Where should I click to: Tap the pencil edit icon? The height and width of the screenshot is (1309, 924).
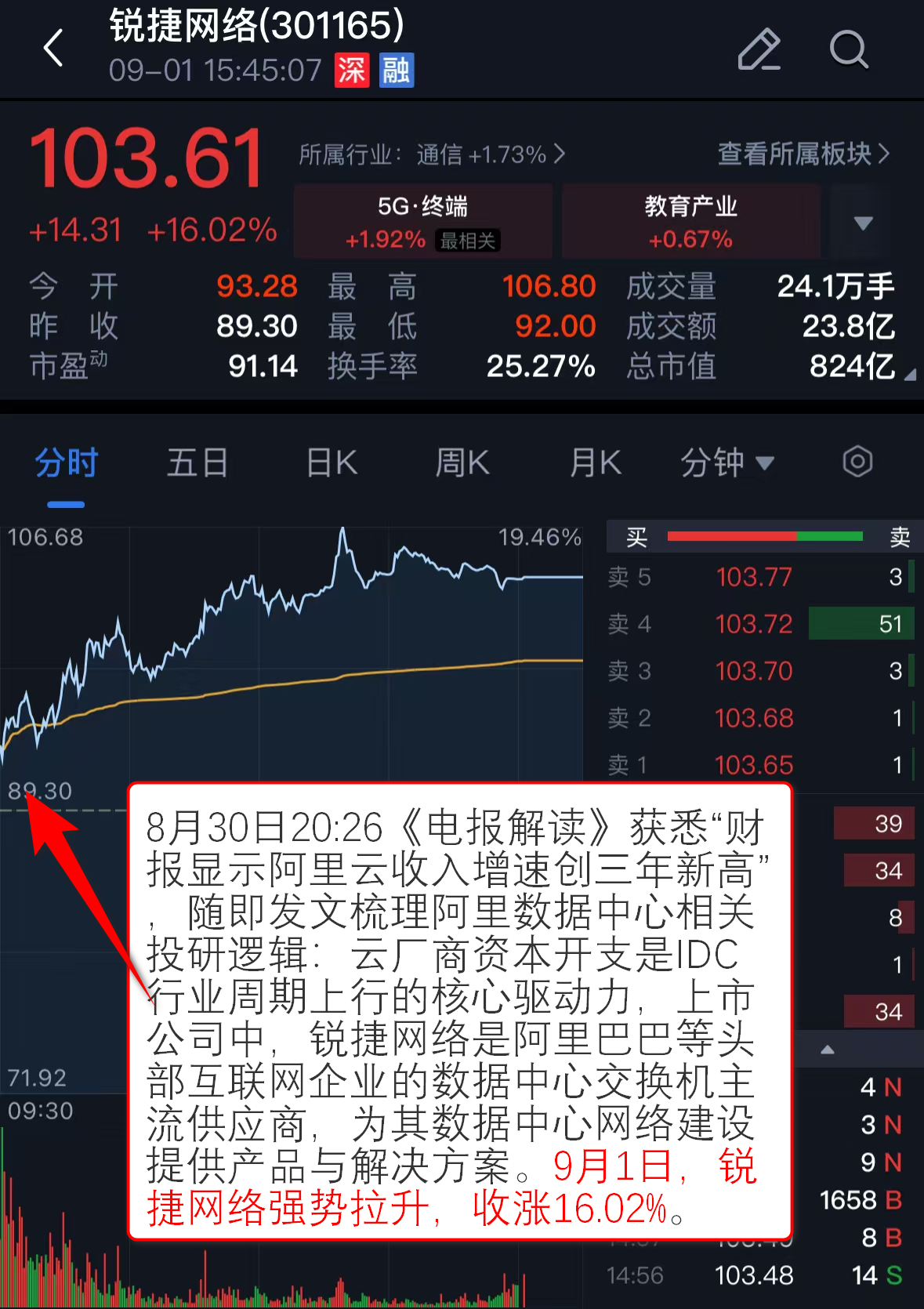[759, 49]
